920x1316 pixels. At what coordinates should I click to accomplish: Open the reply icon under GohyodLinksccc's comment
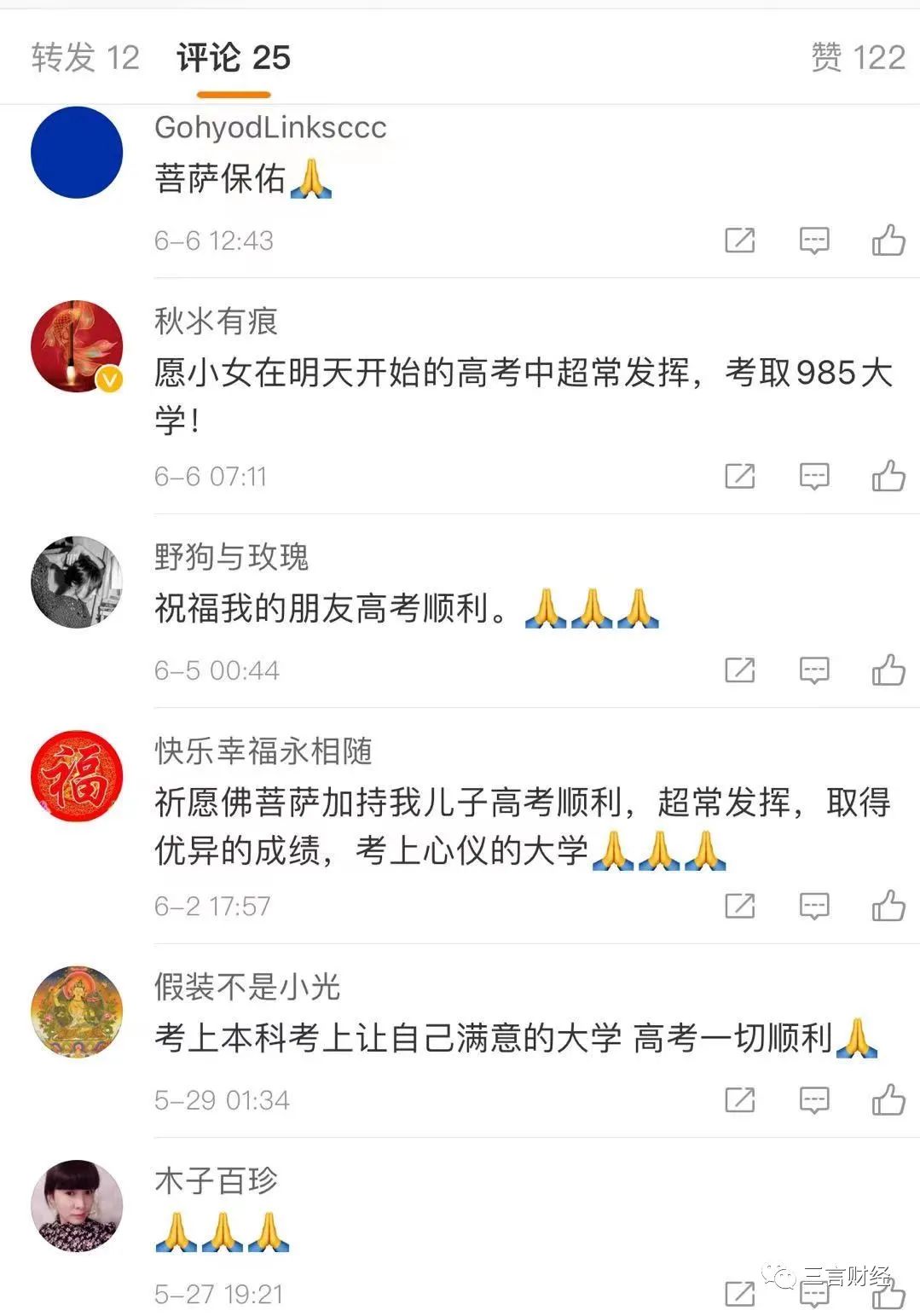(814, 240)
